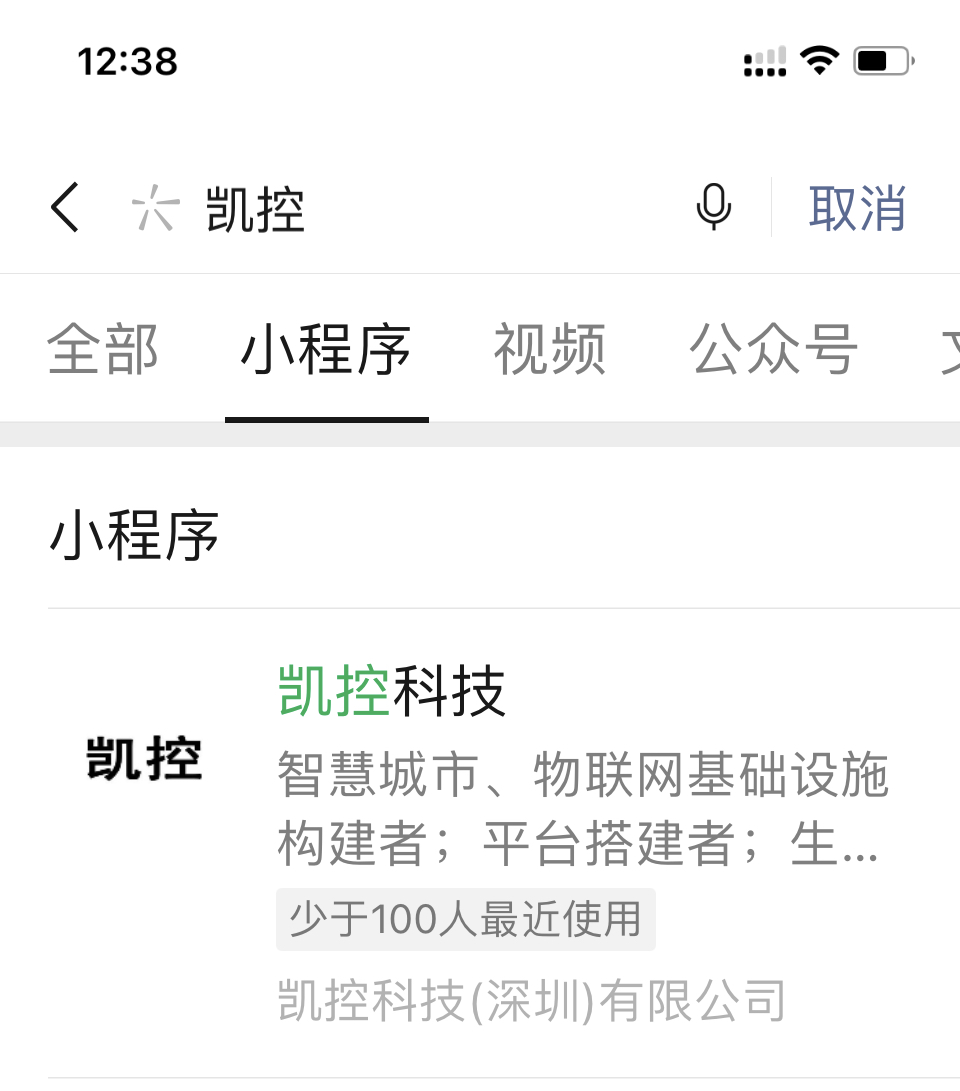Select the 小程序 tab
Viewport: 960px width, 1091px height.
[326, 350]
